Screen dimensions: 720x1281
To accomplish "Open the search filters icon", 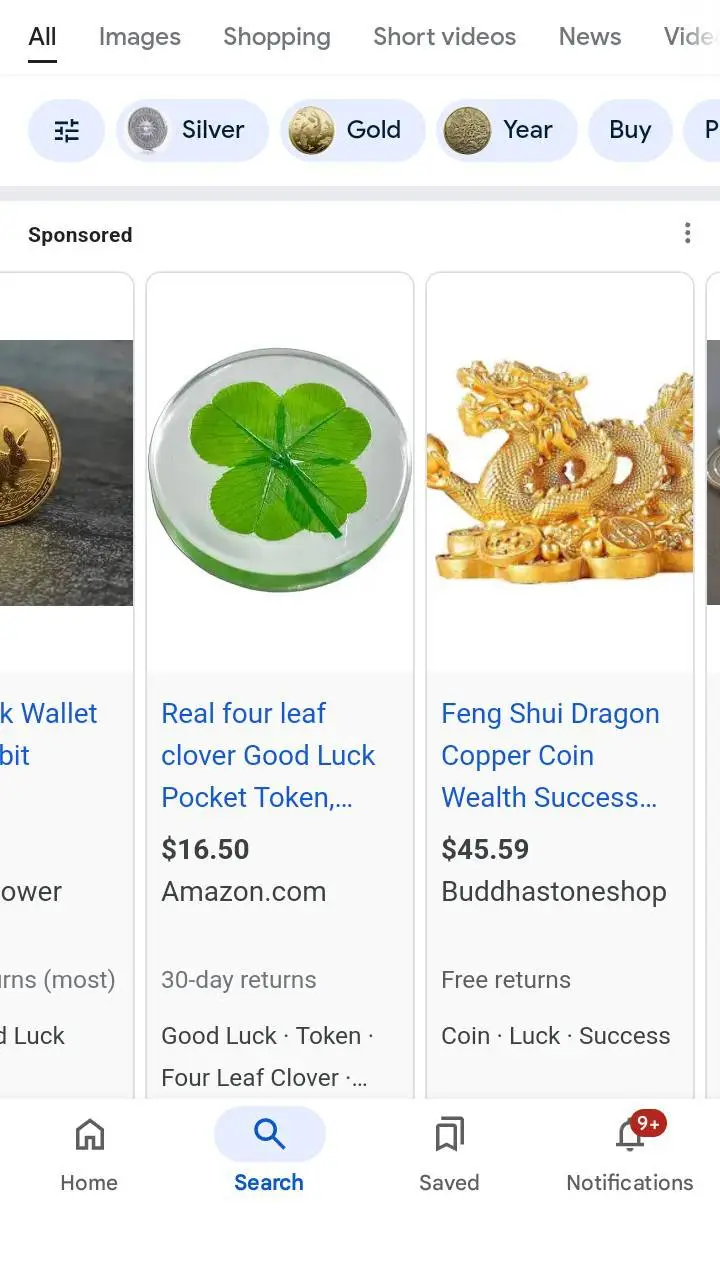I will [66, 130].
